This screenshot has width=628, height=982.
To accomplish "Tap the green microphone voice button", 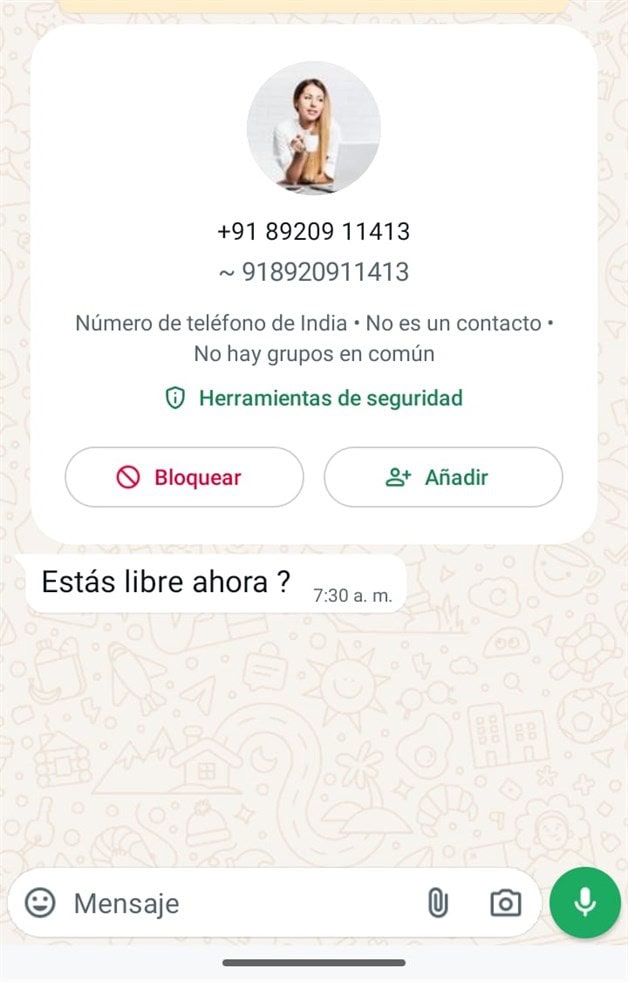I will 585,902.
